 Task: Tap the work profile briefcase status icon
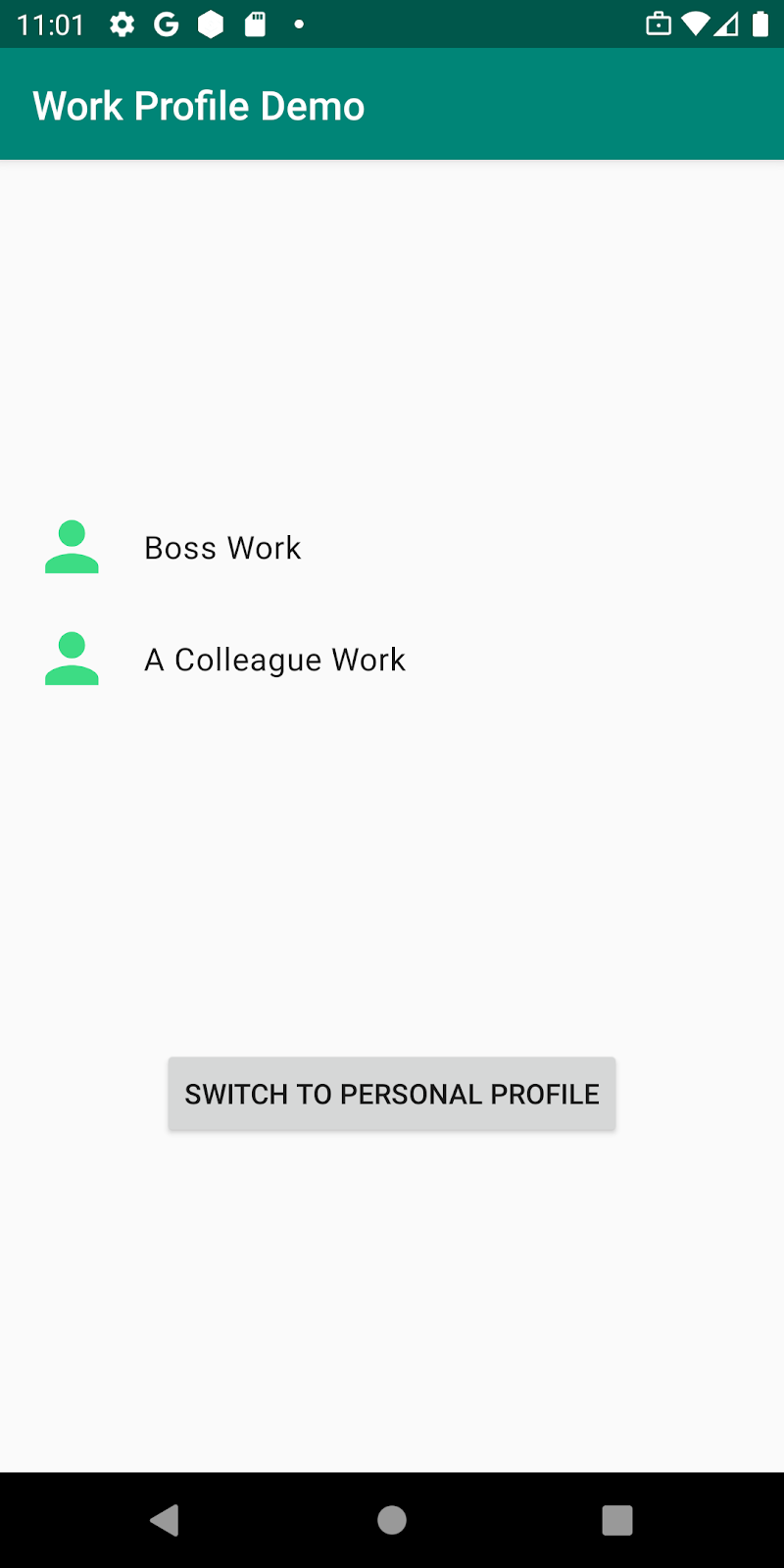660,24
